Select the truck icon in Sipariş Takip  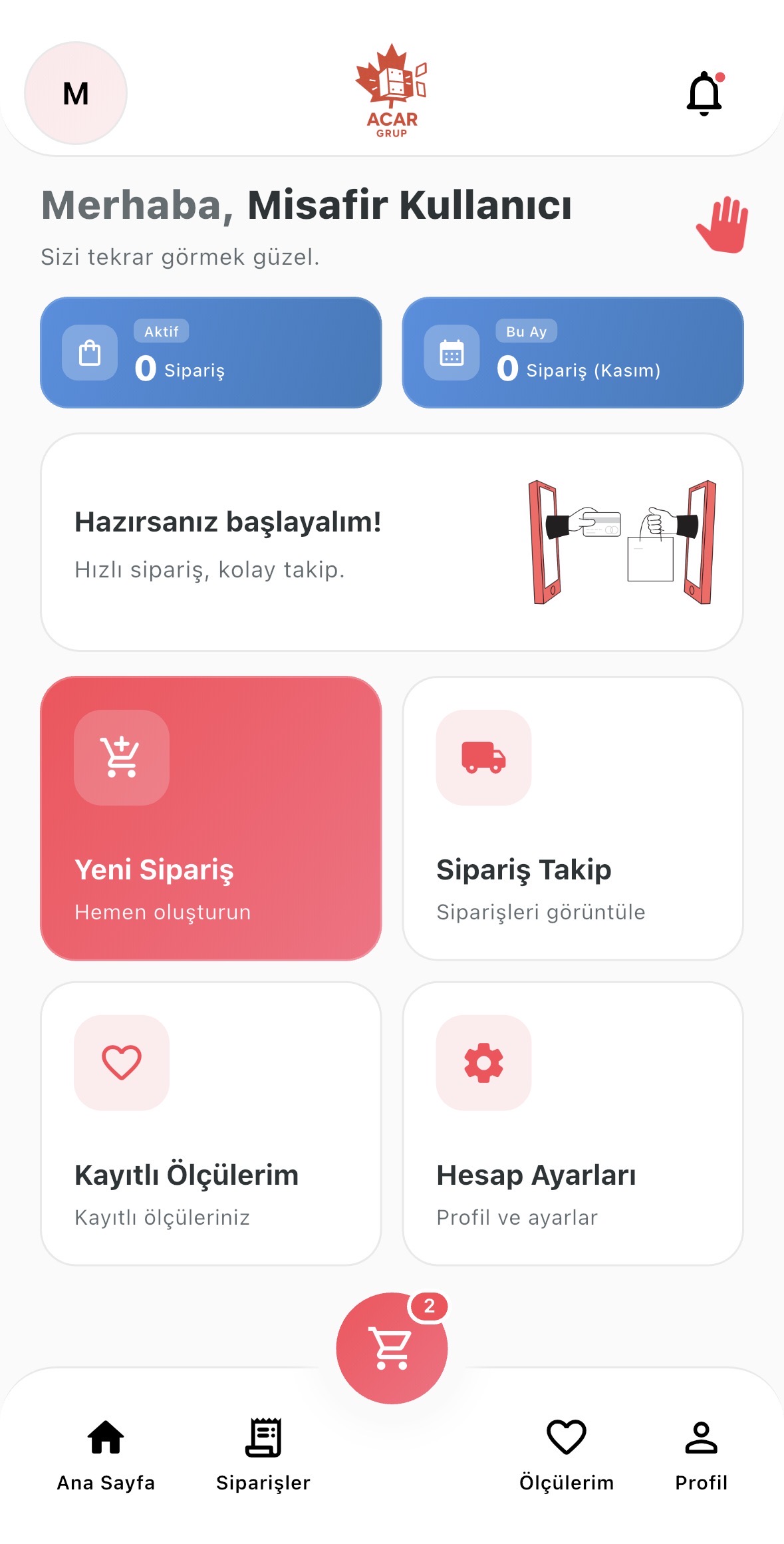coord(483,760)
